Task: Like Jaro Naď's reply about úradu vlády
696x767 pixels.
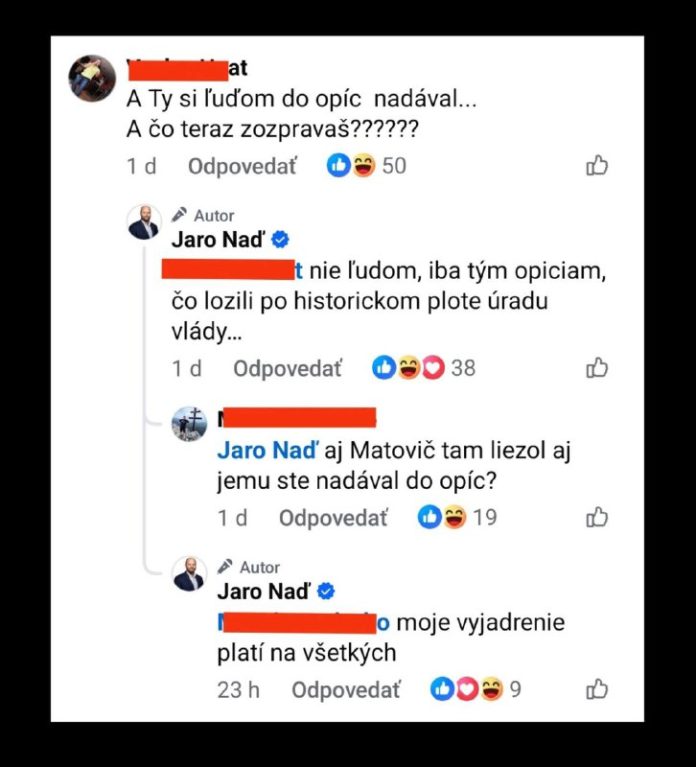Action: tap(597, 369)
